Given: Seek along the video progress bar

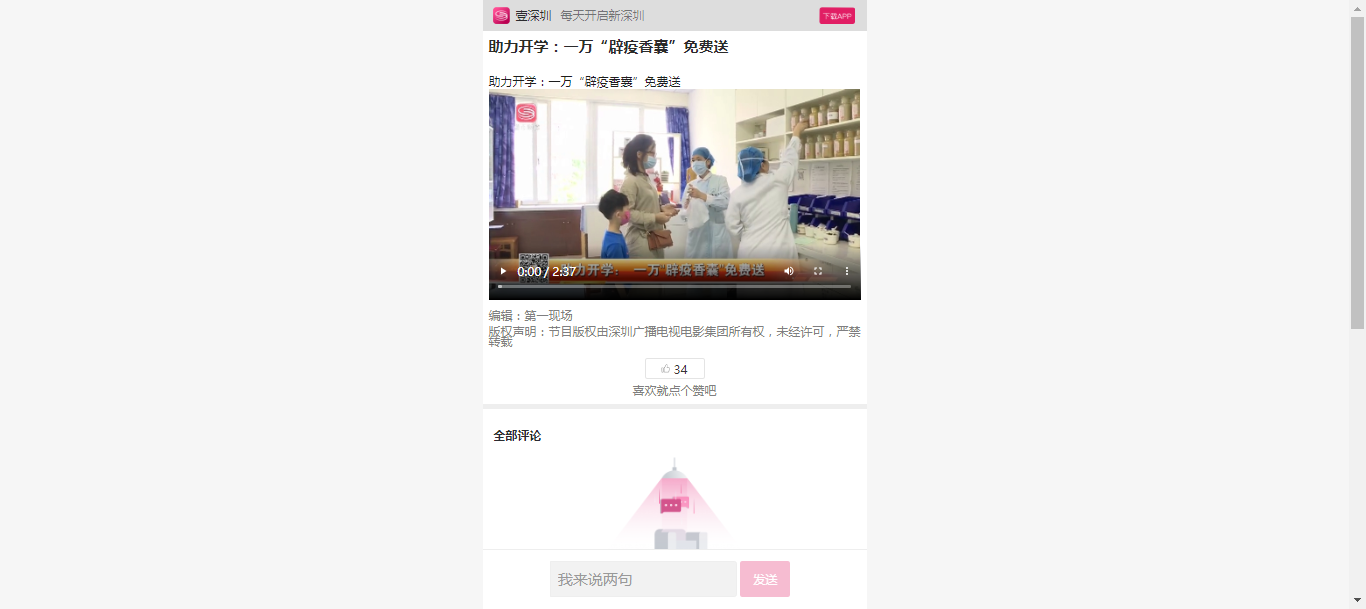Looking at the screenshot, I should pos(675,287).
